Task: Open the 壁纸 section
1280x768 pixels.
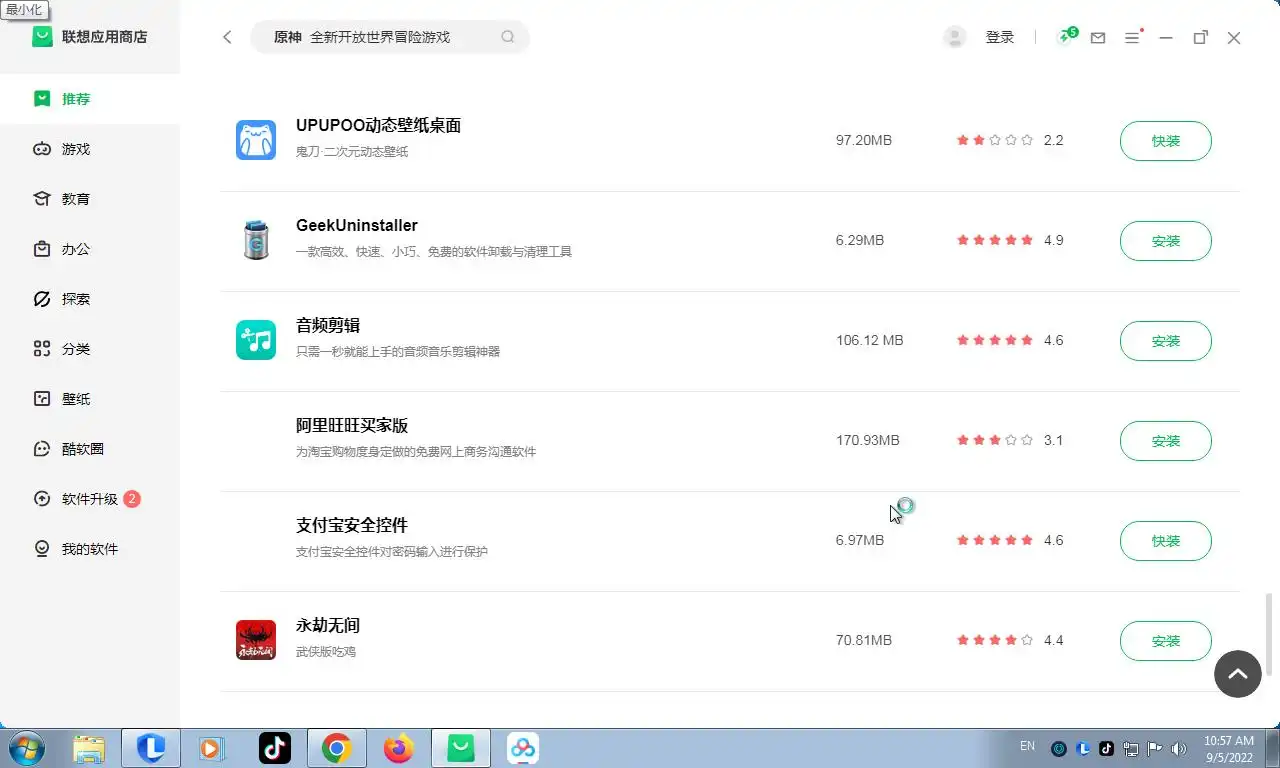Action: coord(76,399)
